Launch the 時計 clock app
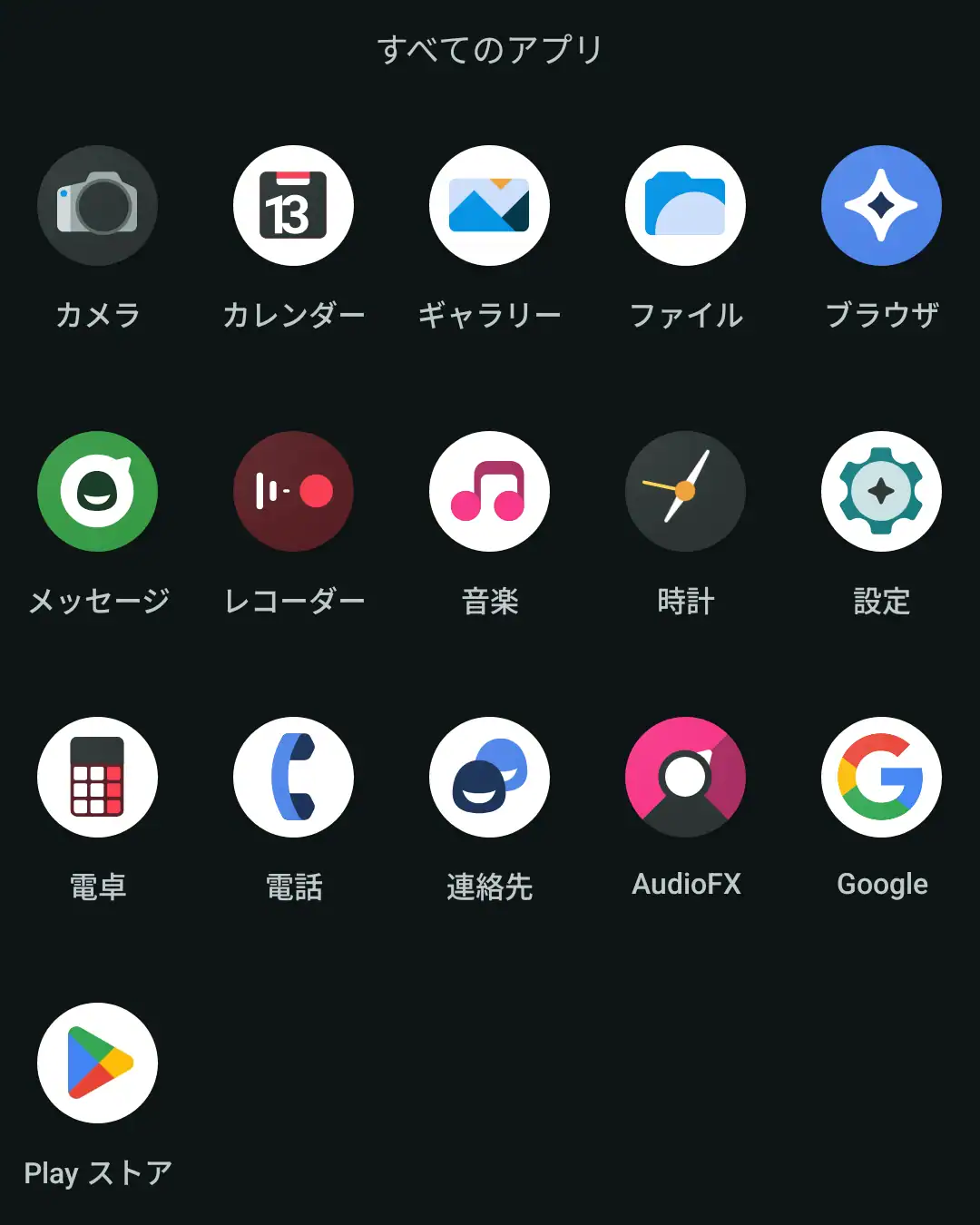This screenshot has height=1225, width=980. tap(685, 491)
